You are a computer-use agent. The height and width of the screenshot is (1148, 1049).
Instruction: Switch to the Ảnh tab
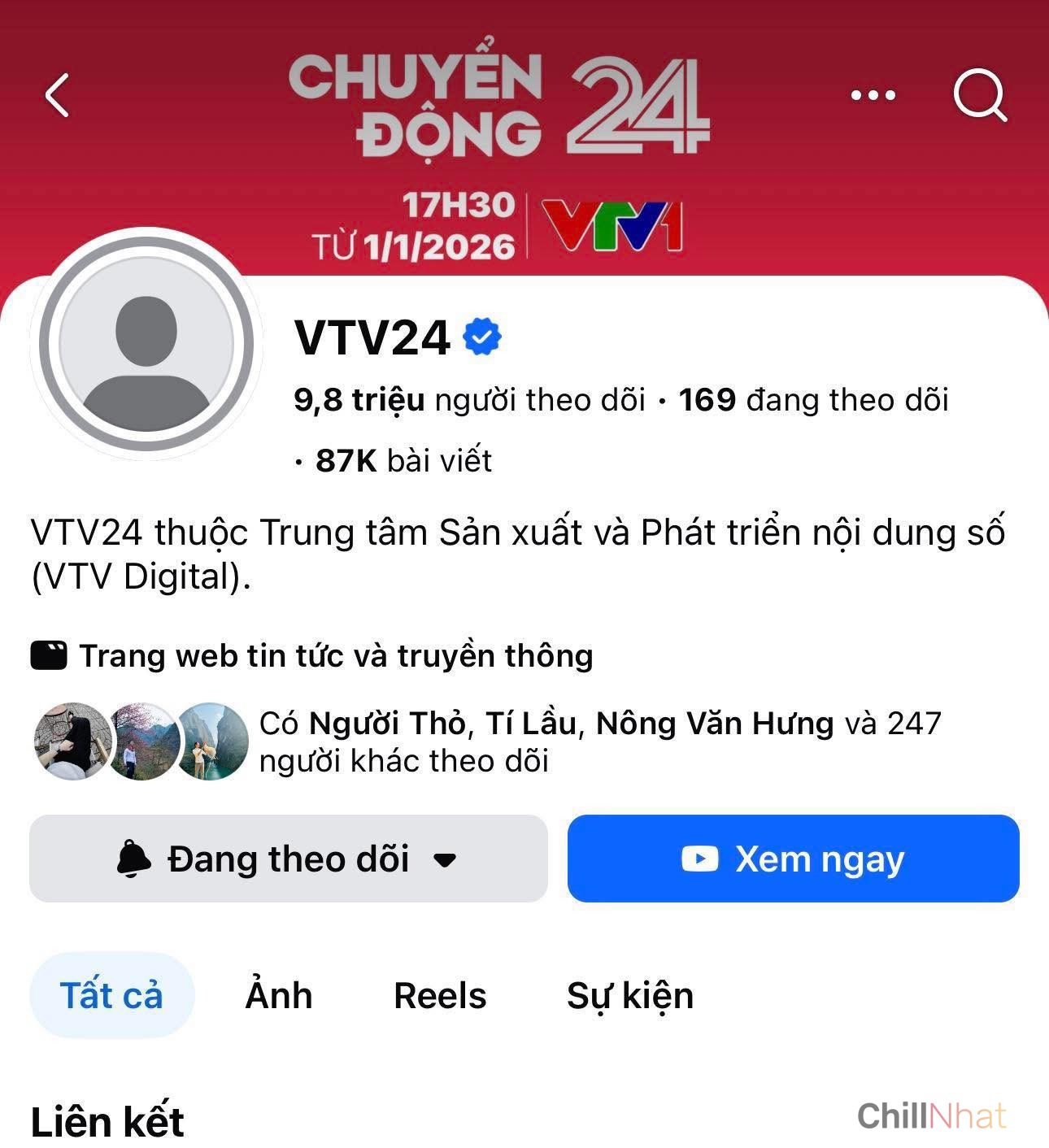[280, 995]
